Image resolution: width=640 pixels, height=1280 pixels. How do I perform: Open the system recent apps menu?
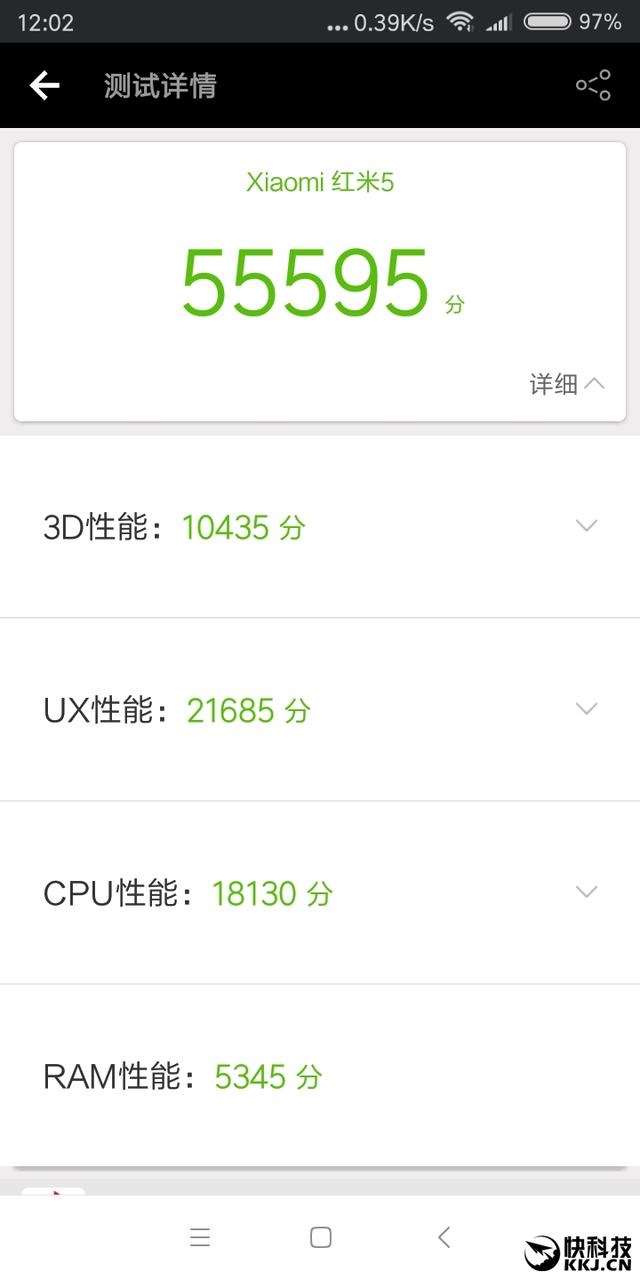(x=200, y=1237)
